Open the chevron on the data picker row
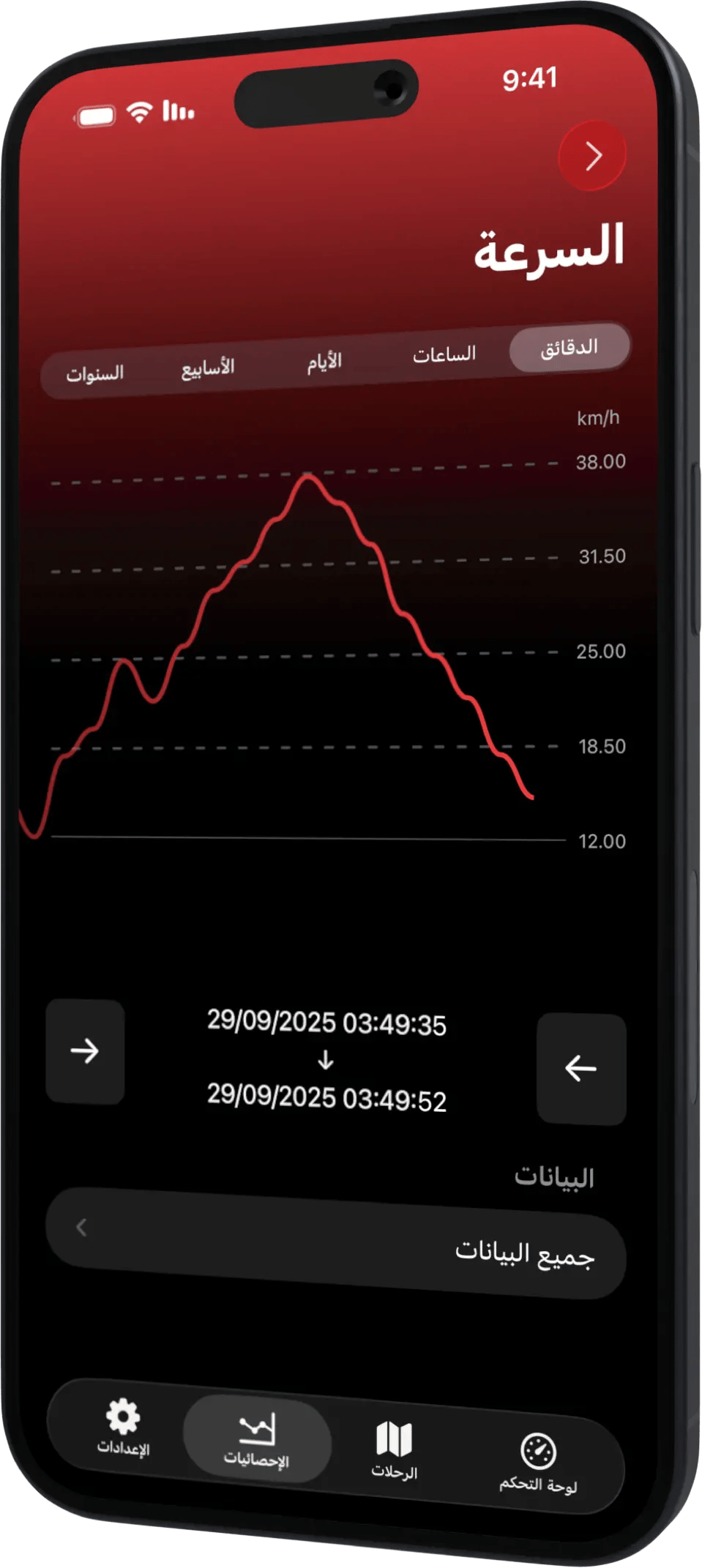The width and height of the screenshot is (702, 1568). pyautogui.click(x=83, y=1229)
